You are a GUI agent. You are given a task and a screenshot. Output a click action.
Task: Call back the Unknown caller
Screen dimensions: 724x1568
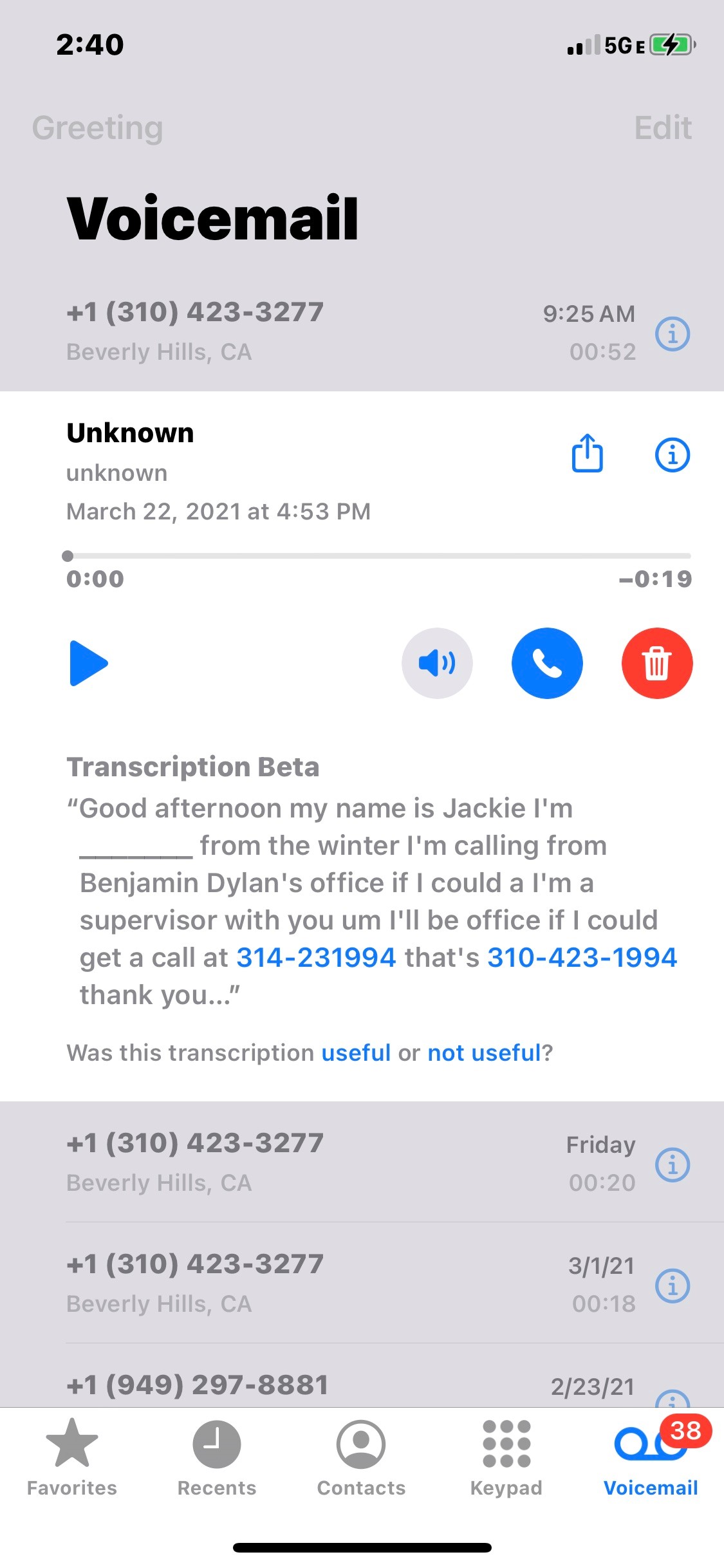click(547, 663)
